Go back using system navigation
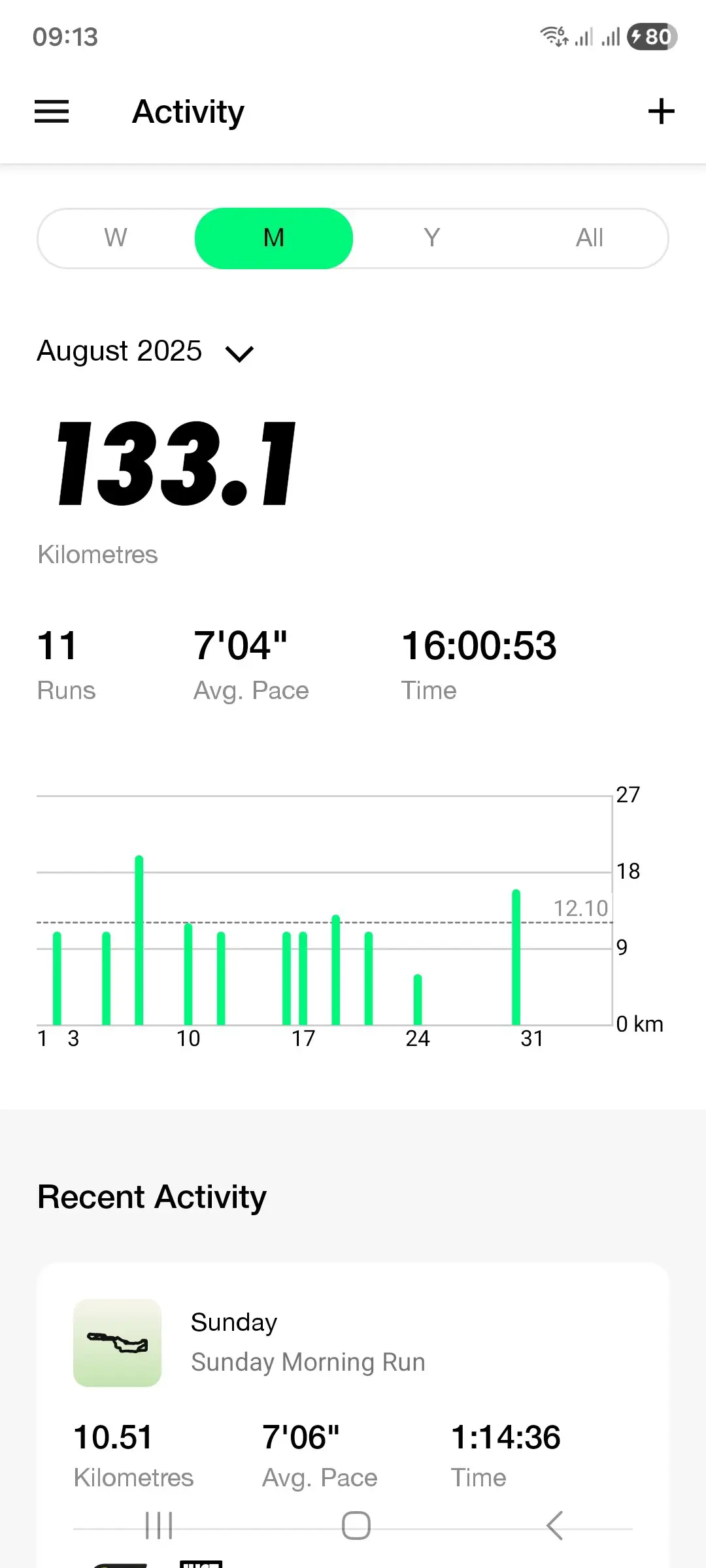706x1568 pixels. [x=554, y=1526]
